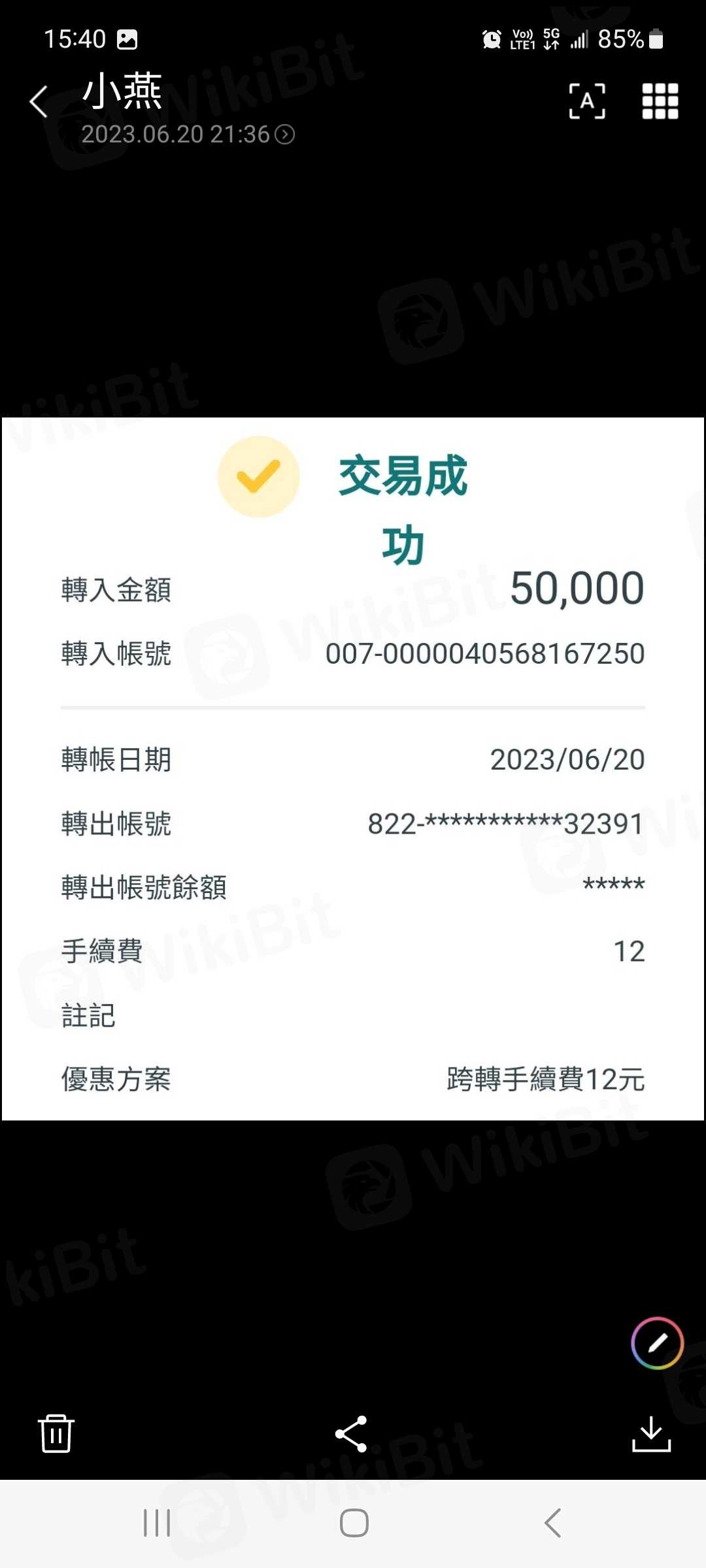Open the grid view of all photos
Viewport: 706px width, 1568px height.
(x=660, y=101)
